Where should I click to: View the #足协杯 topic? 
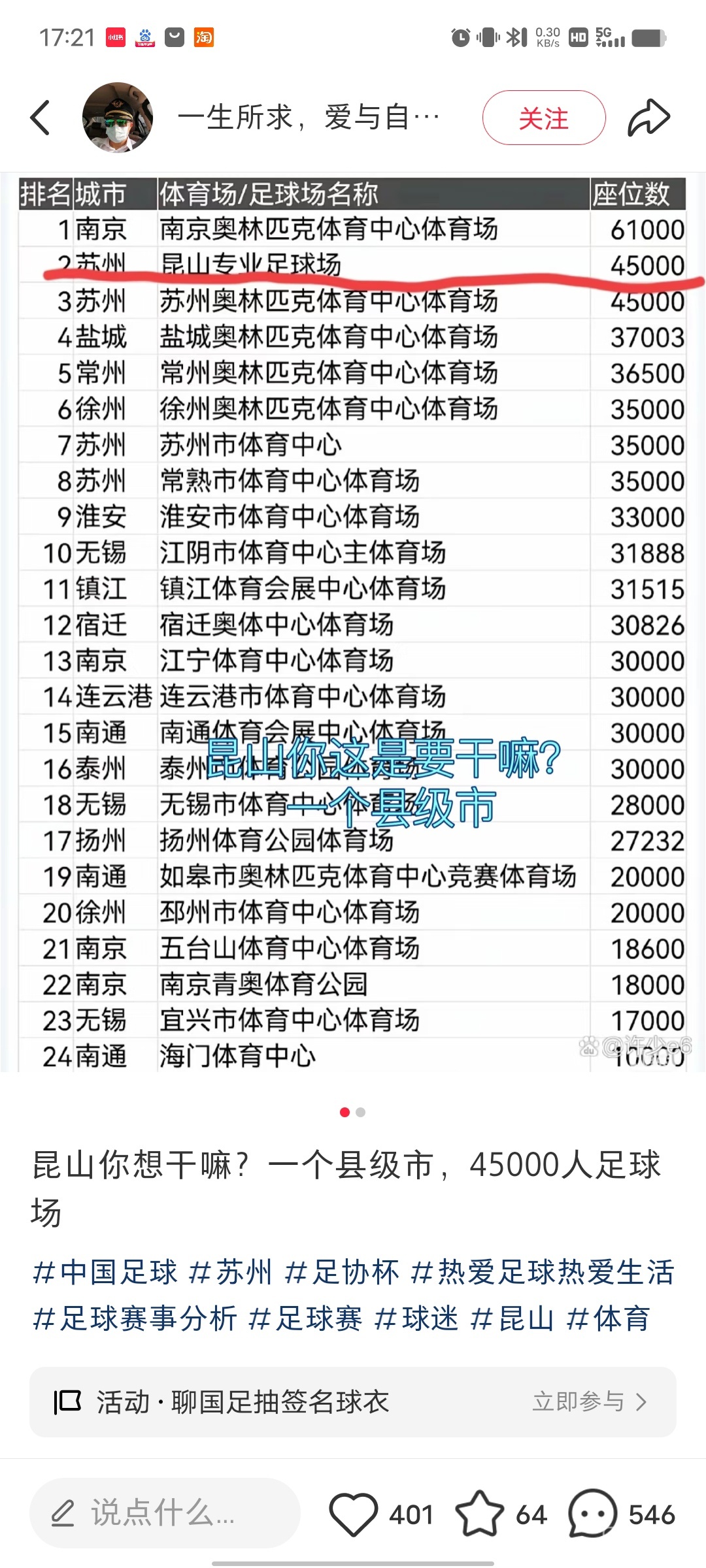[342, 1273]
